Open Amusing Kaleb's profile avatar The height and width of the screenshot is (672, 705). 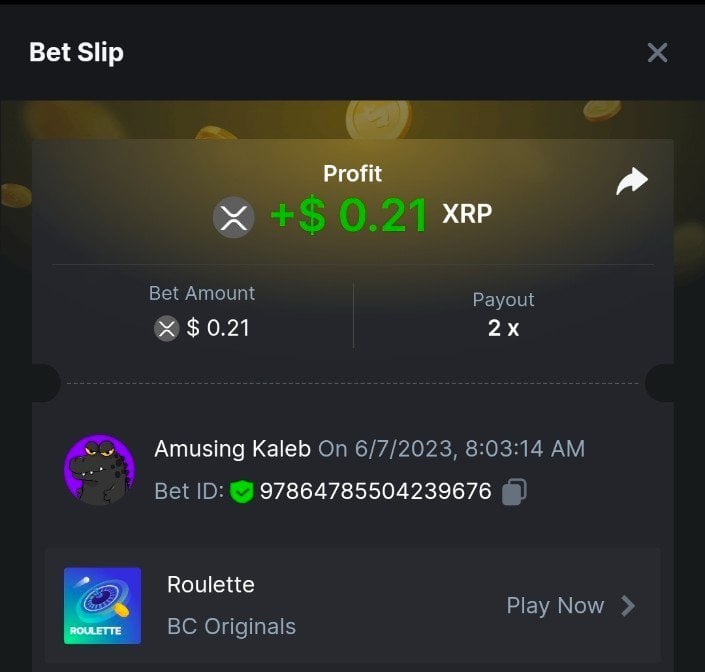point(99,469)
